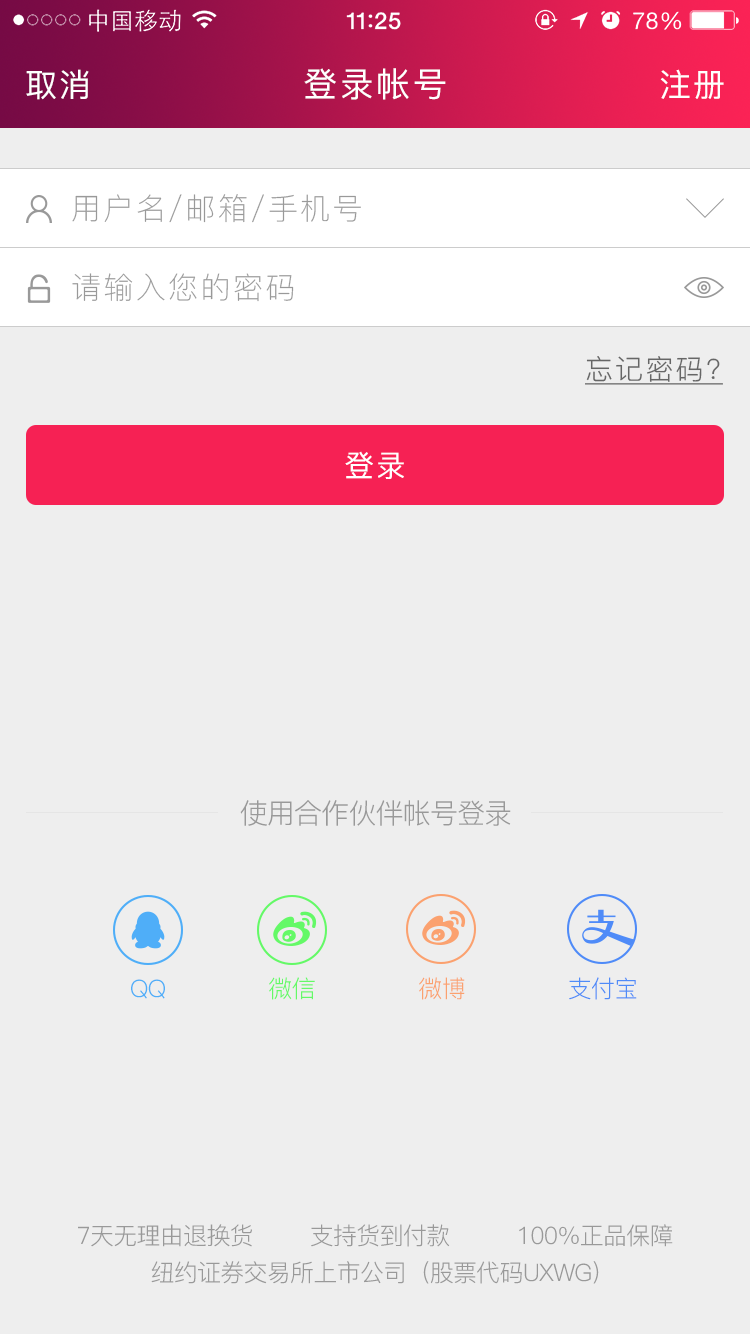Tap the orientation lock icon in status bar

[546, 20]
